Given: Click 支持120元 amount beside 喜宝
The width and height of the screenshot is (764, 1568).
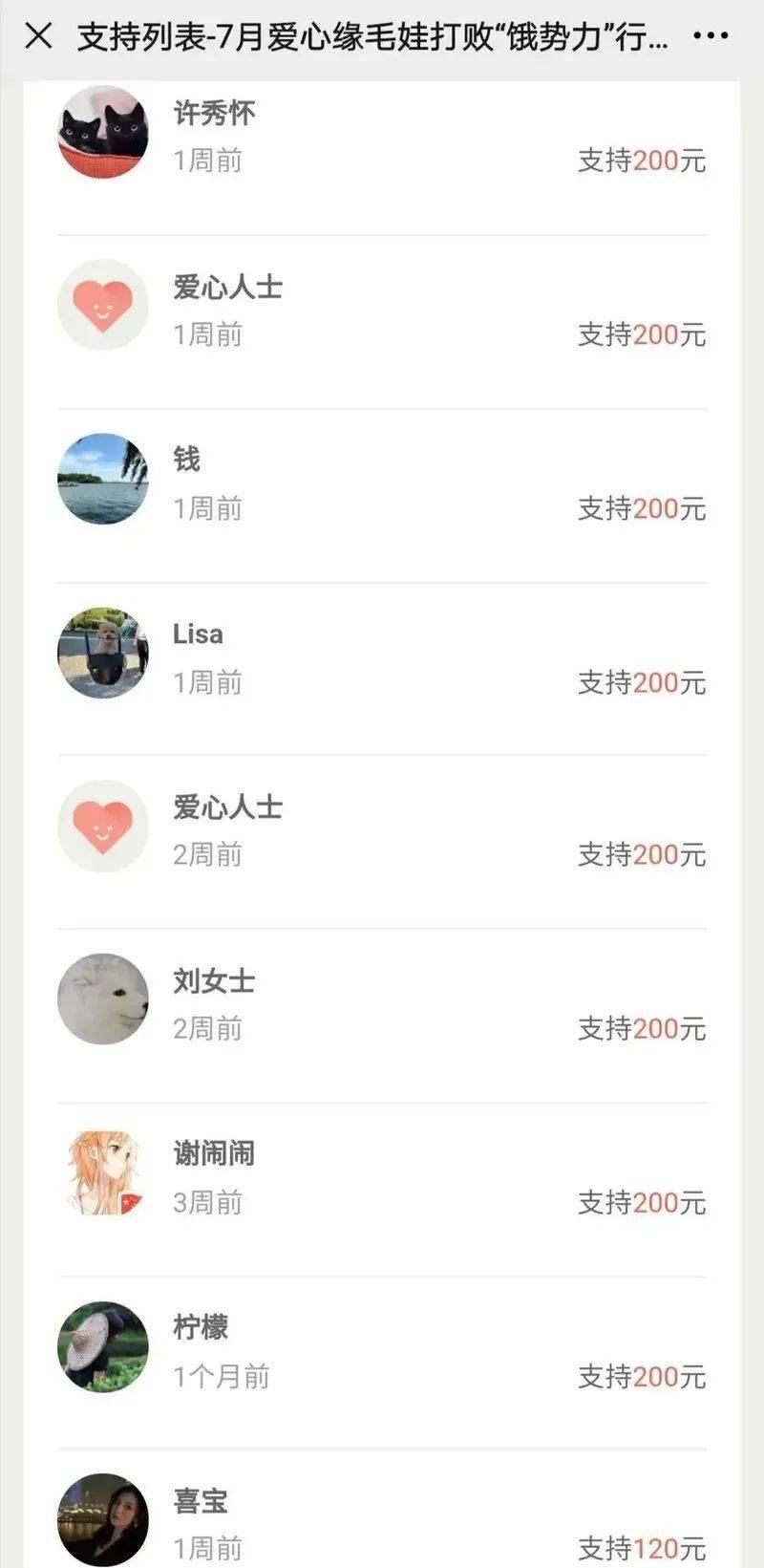Looking at the screenshot, I should (x=645, y=1547).
